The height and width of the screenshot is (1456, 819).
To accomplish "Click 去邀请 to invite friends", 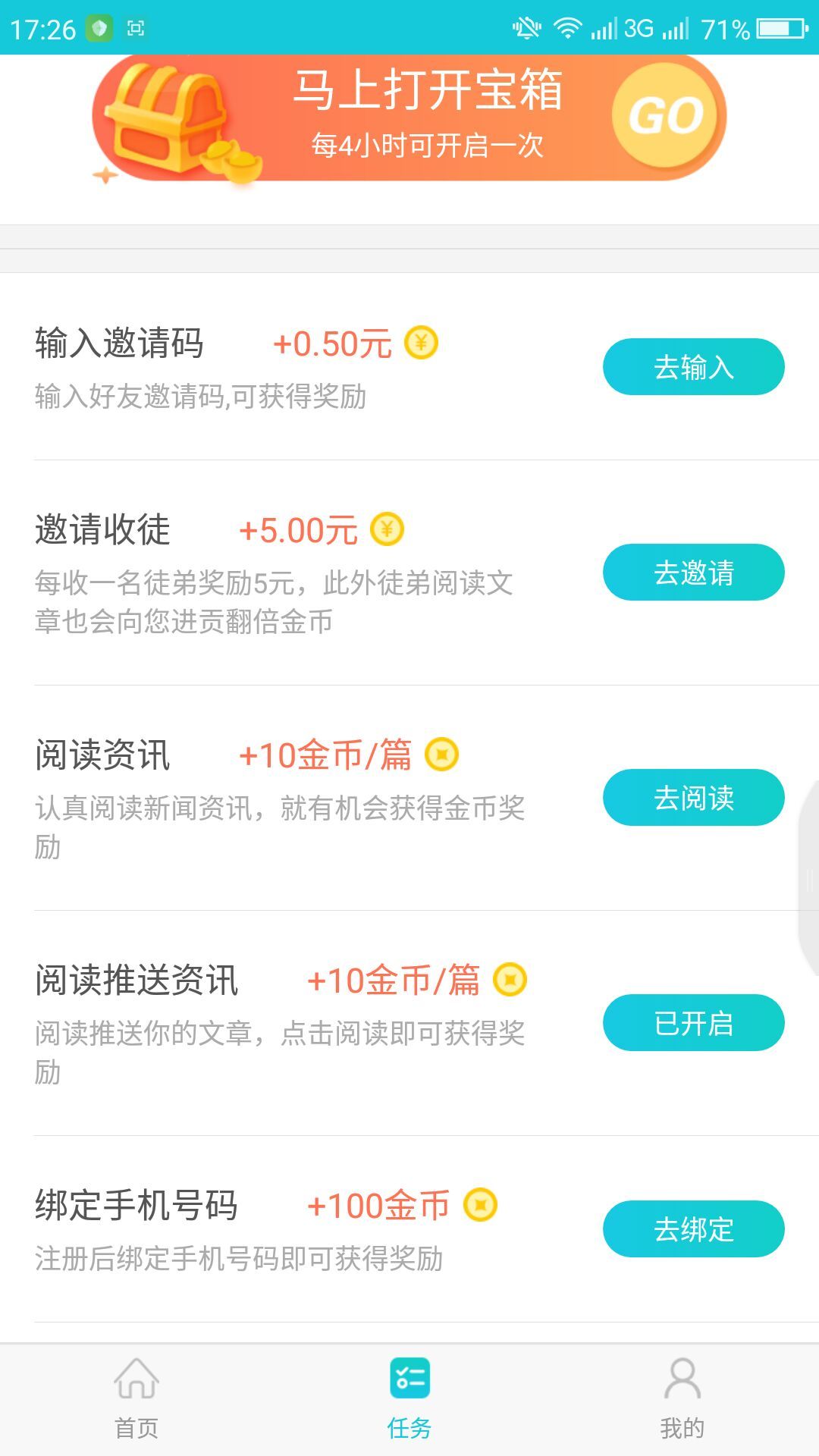I will click(694, 573).
